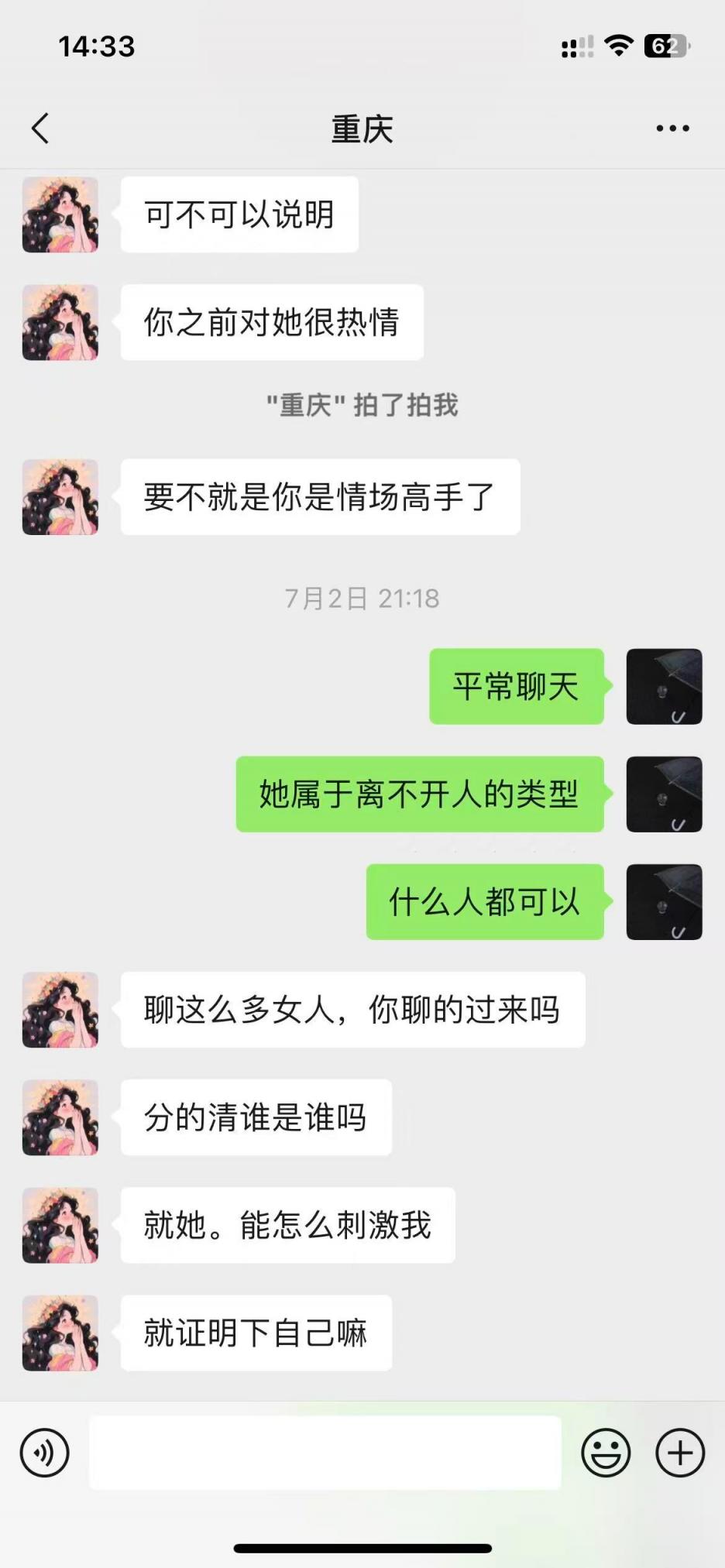Open the emoji sticker panel
This screenshot has width=725, height=1568.
tap(606, 1453)
